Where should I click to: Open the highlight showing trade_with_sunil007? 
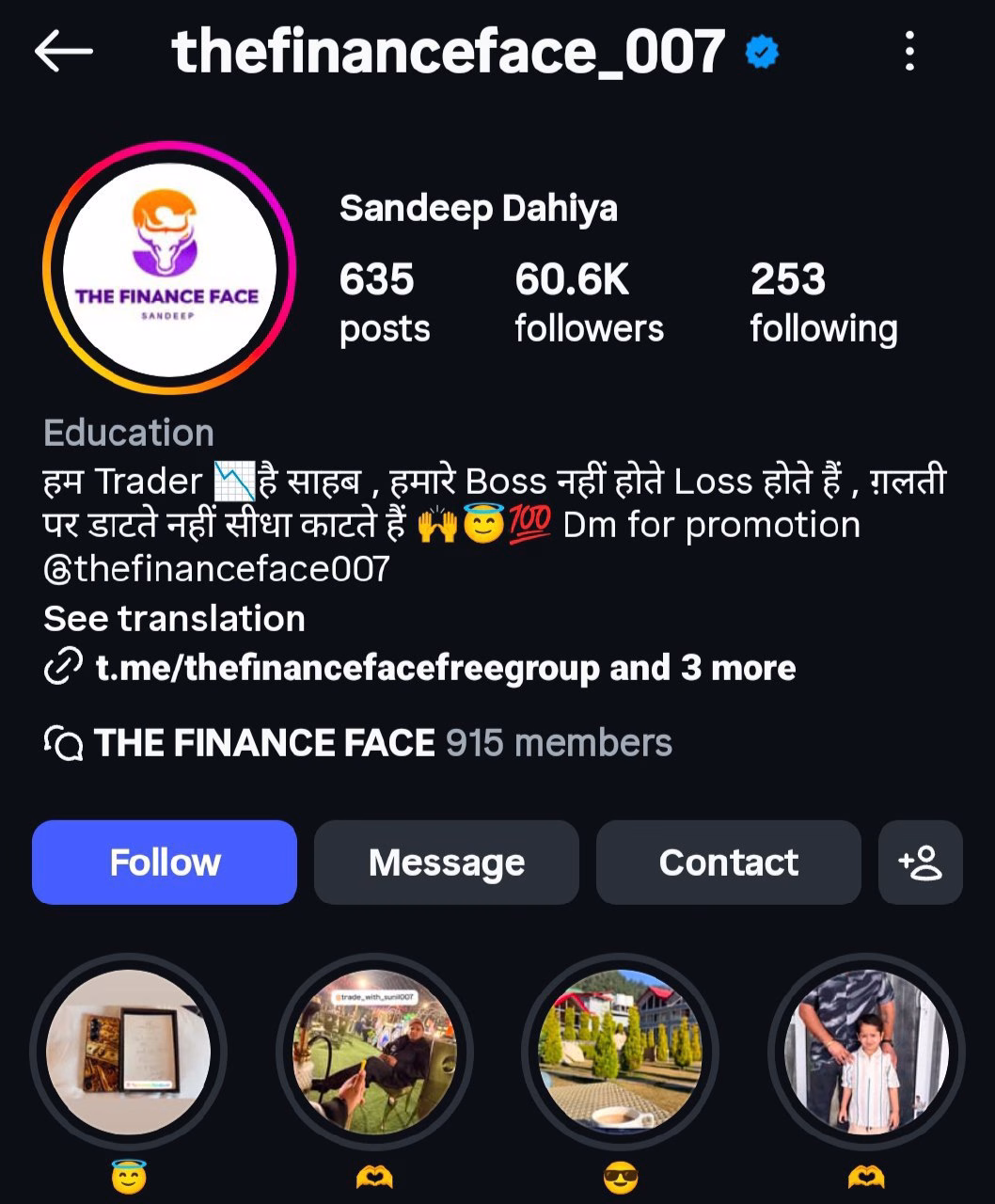click(x=374, y=1052)
